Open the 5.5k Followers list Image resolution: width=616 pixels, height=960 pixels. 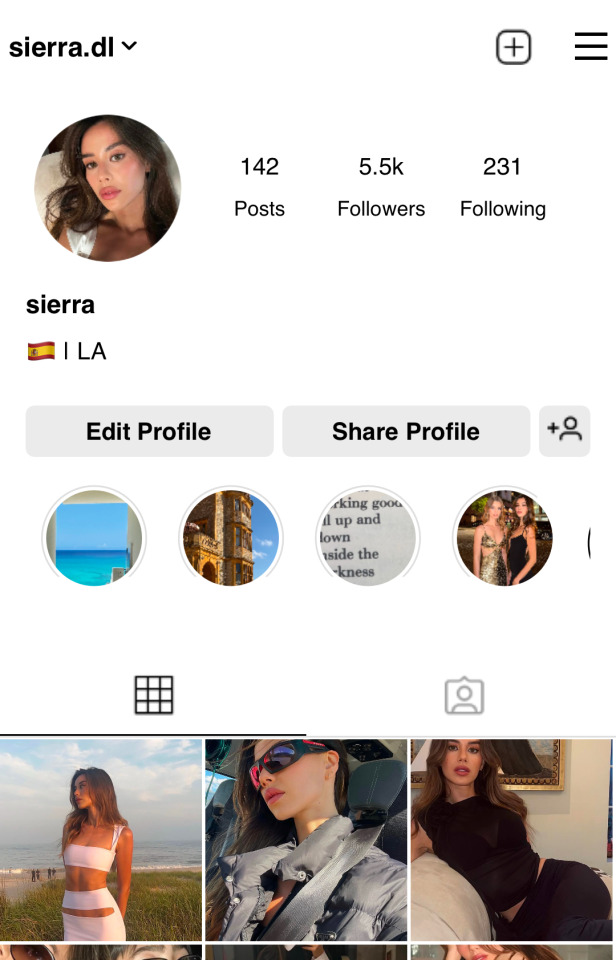(x=381, y=186)
